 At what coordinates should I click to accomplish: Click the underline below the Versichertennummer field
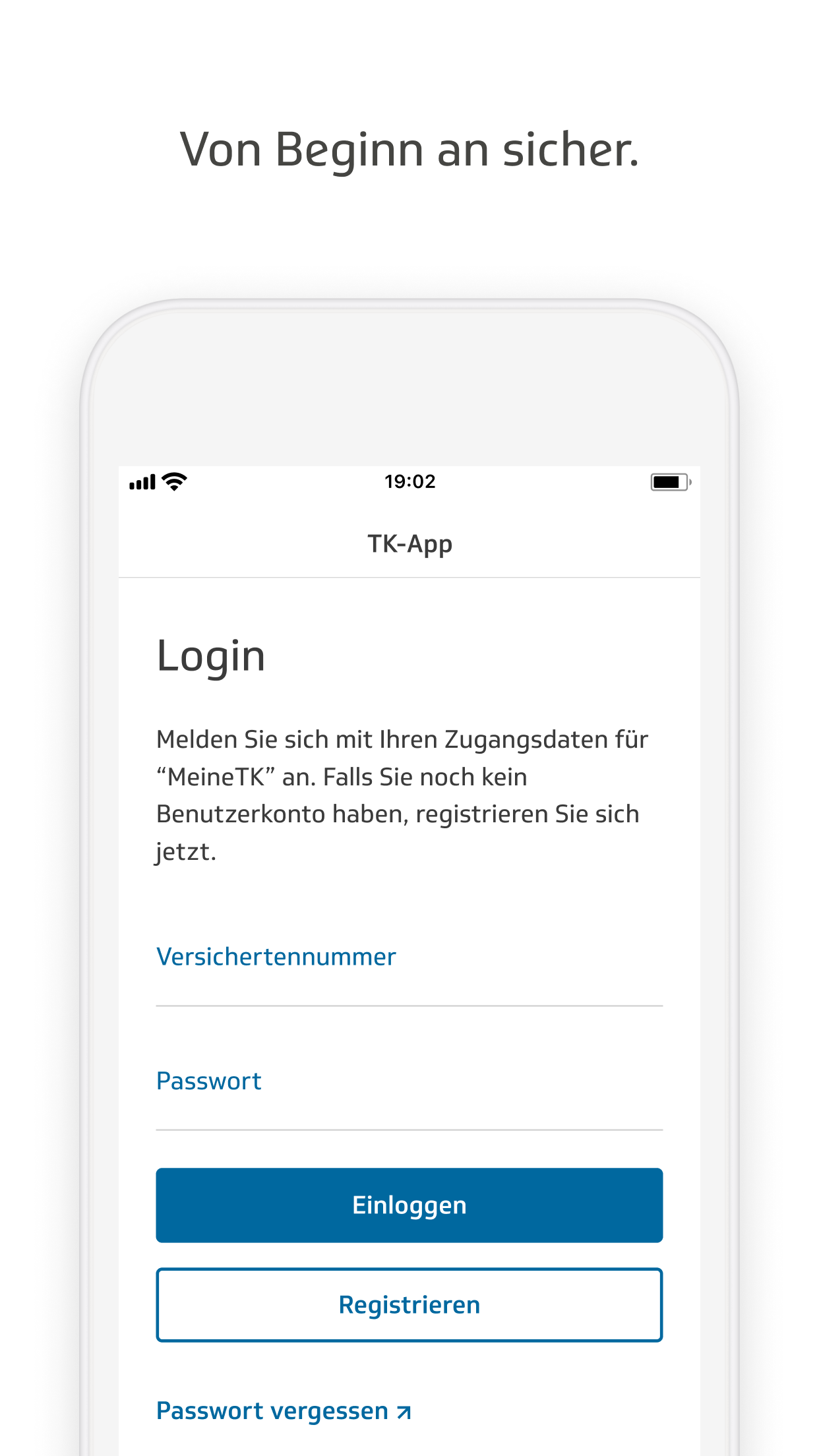click(409, 1005)
